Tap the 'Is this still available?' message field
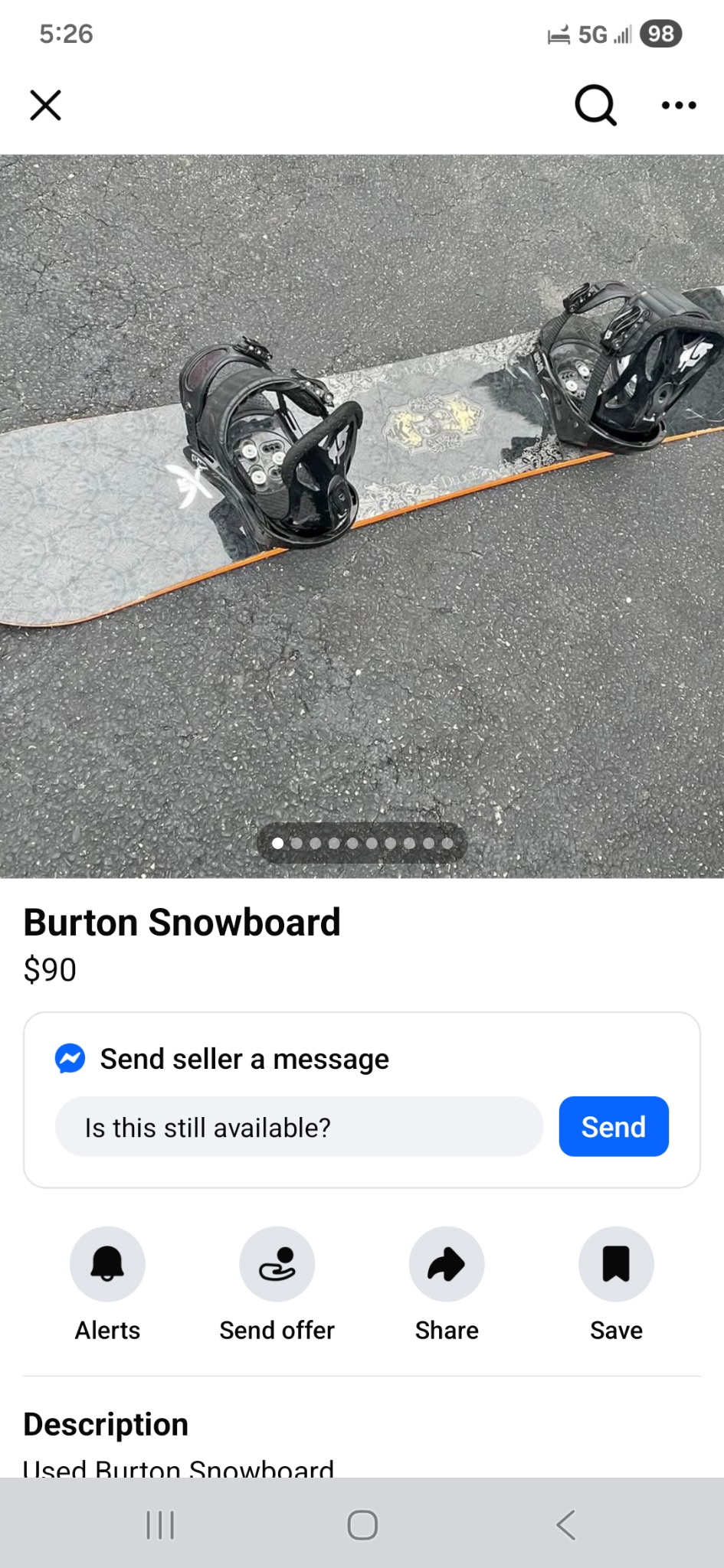Screen dimensions: 724x1568 (x=299, y=1126)
